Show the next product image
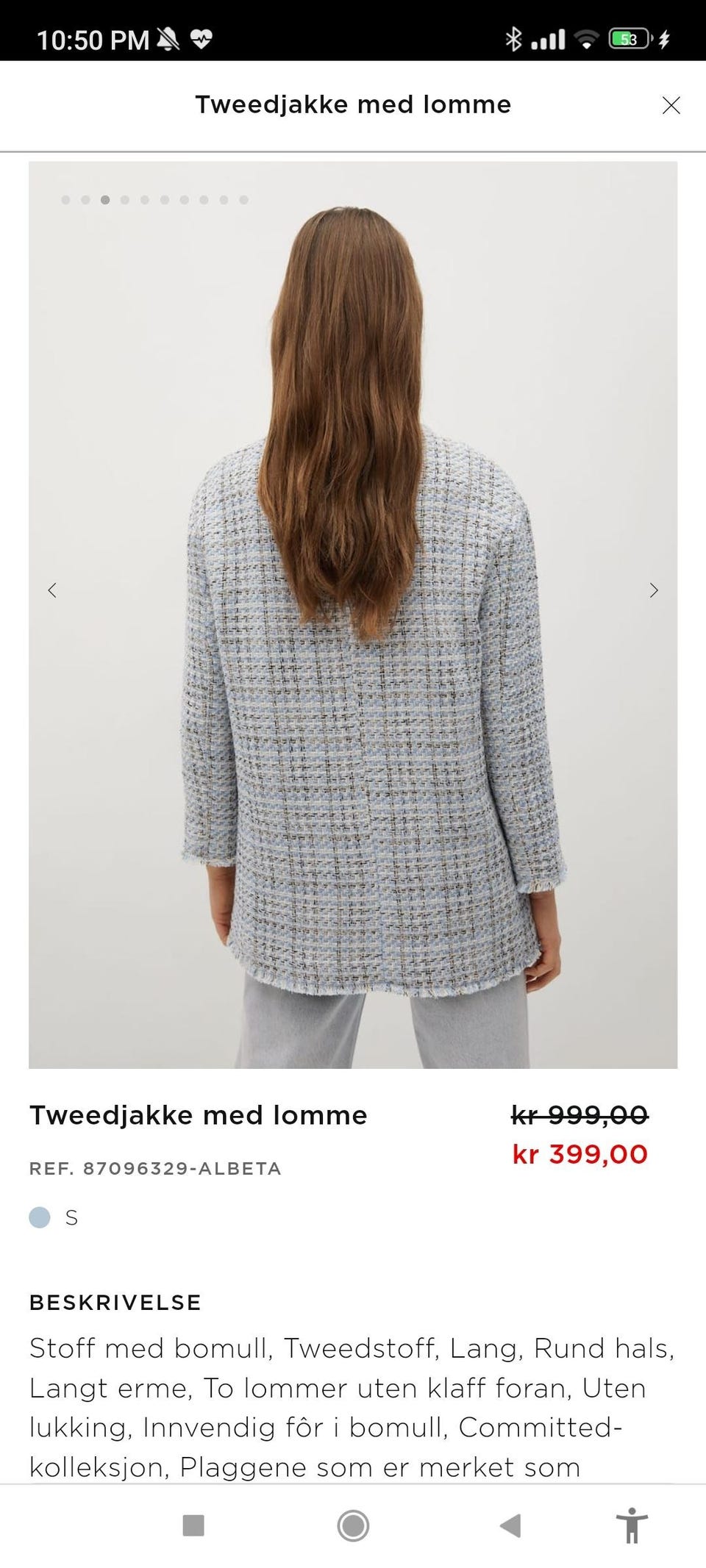Screen dimensions: 706x1568 [x=653, y=590]
